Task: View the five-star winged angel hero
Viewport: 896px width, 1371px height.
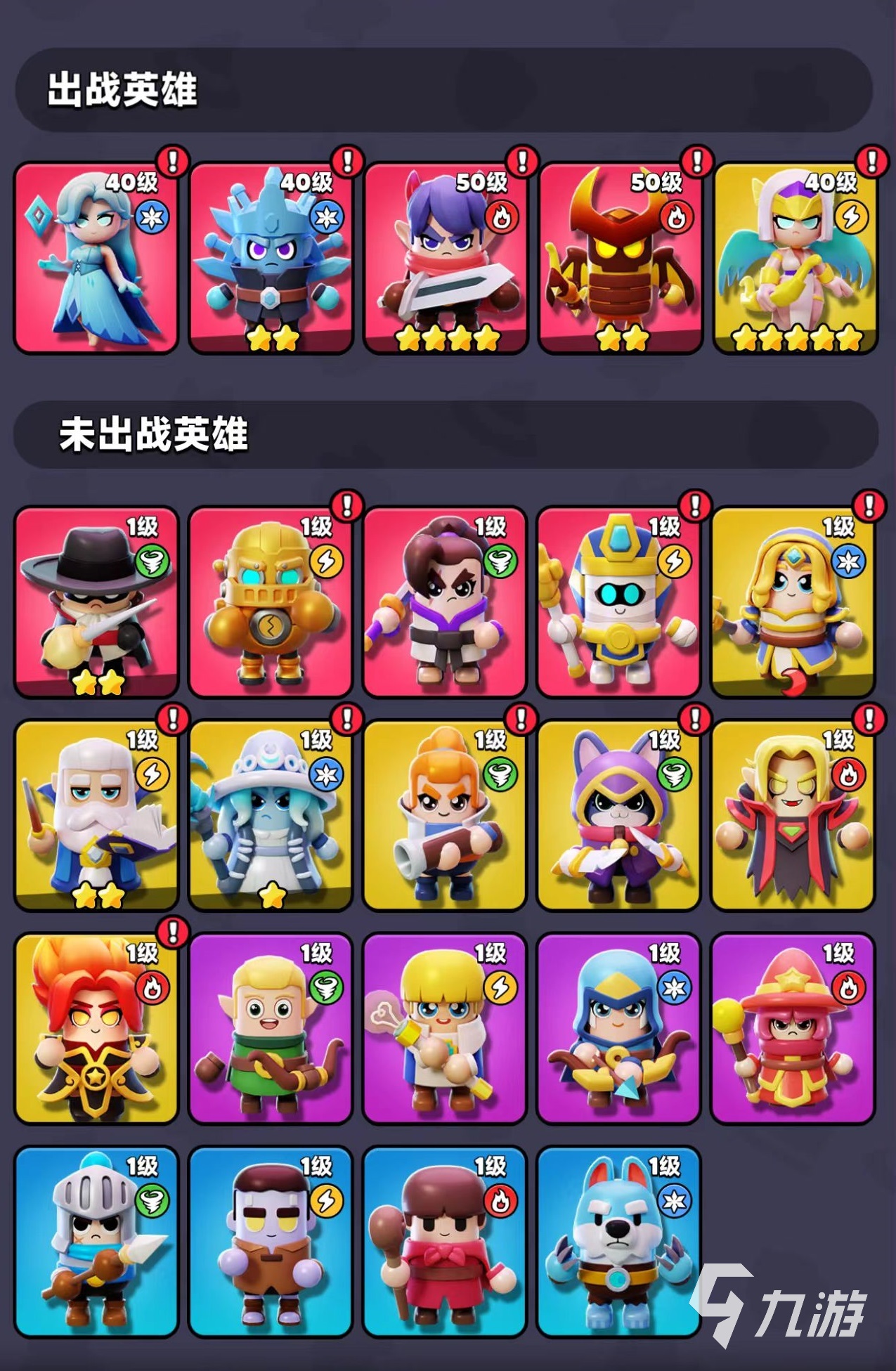Action: 795,258
